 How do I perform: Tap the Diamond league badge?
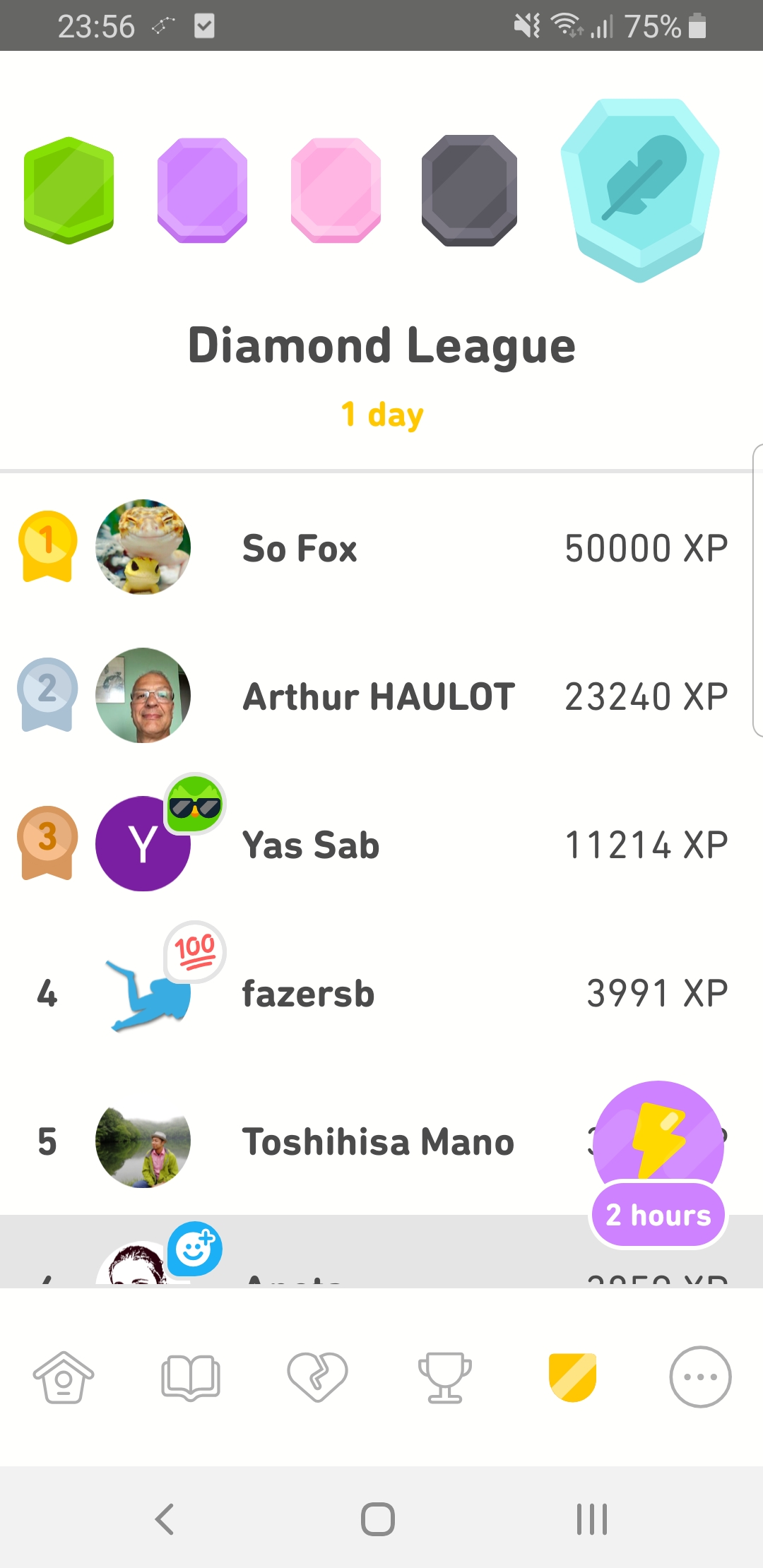(640, 190)
